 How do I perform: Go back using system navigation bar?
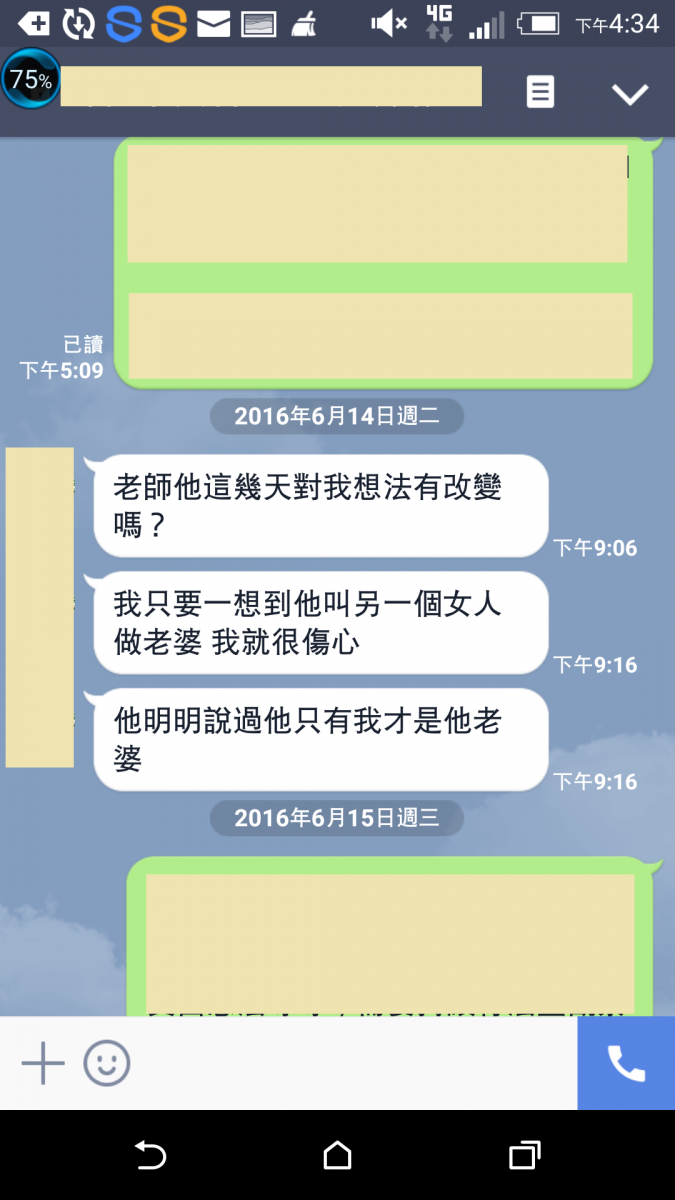tap(150, 1156)
